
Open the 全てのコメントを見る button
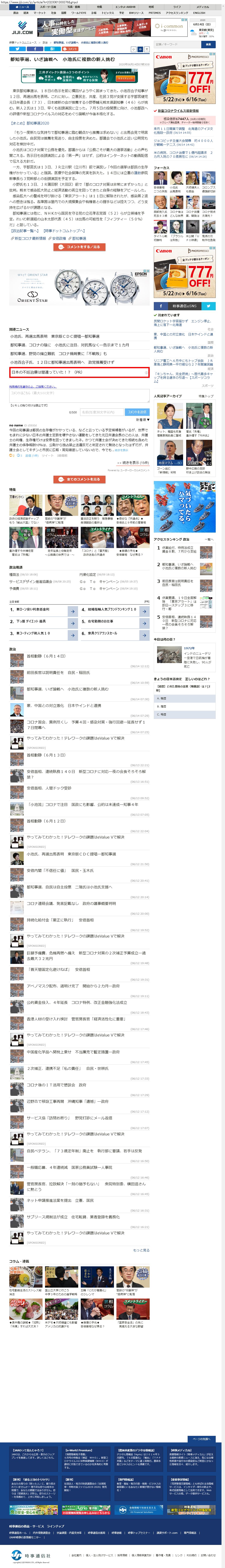coord(79,479)
